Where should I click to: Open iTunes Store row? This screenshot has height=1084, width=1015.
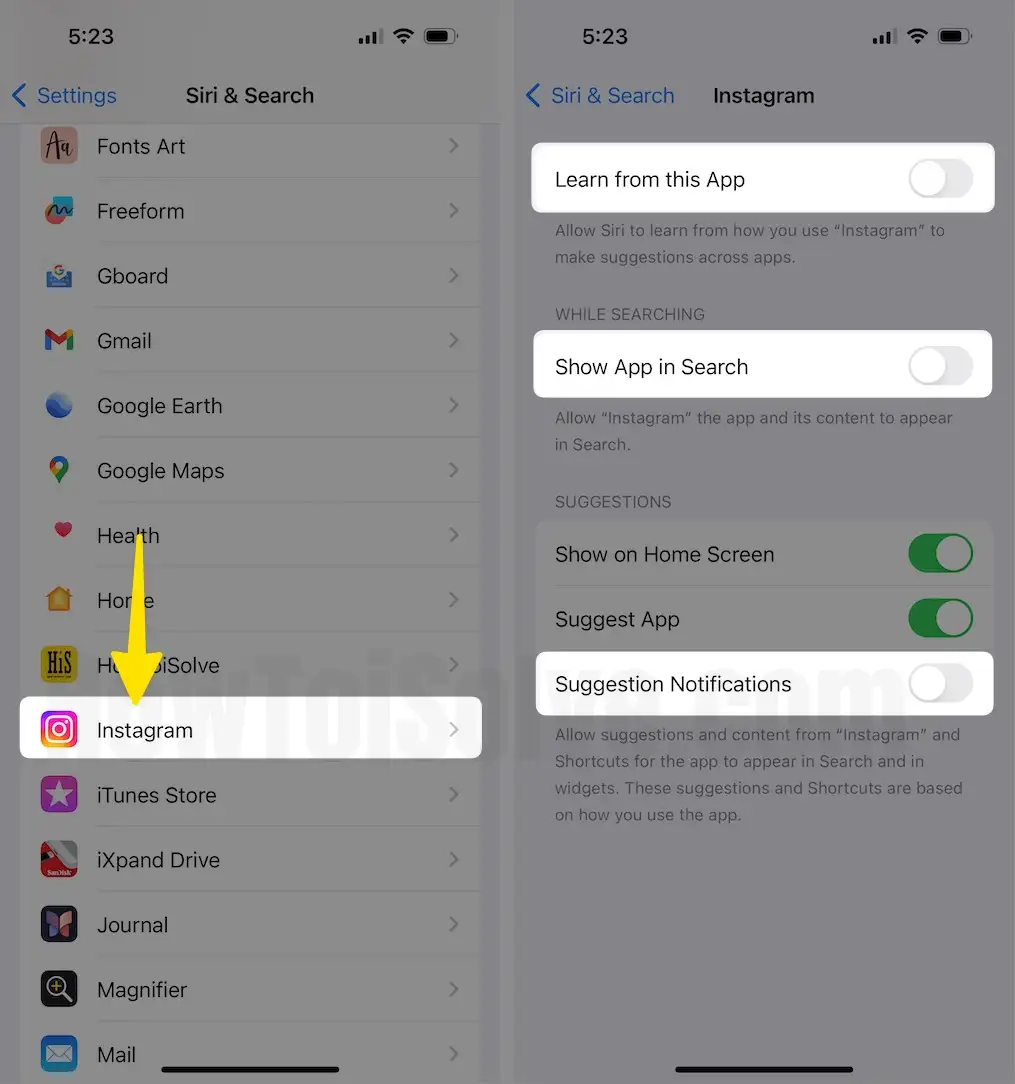pos(250,795)
